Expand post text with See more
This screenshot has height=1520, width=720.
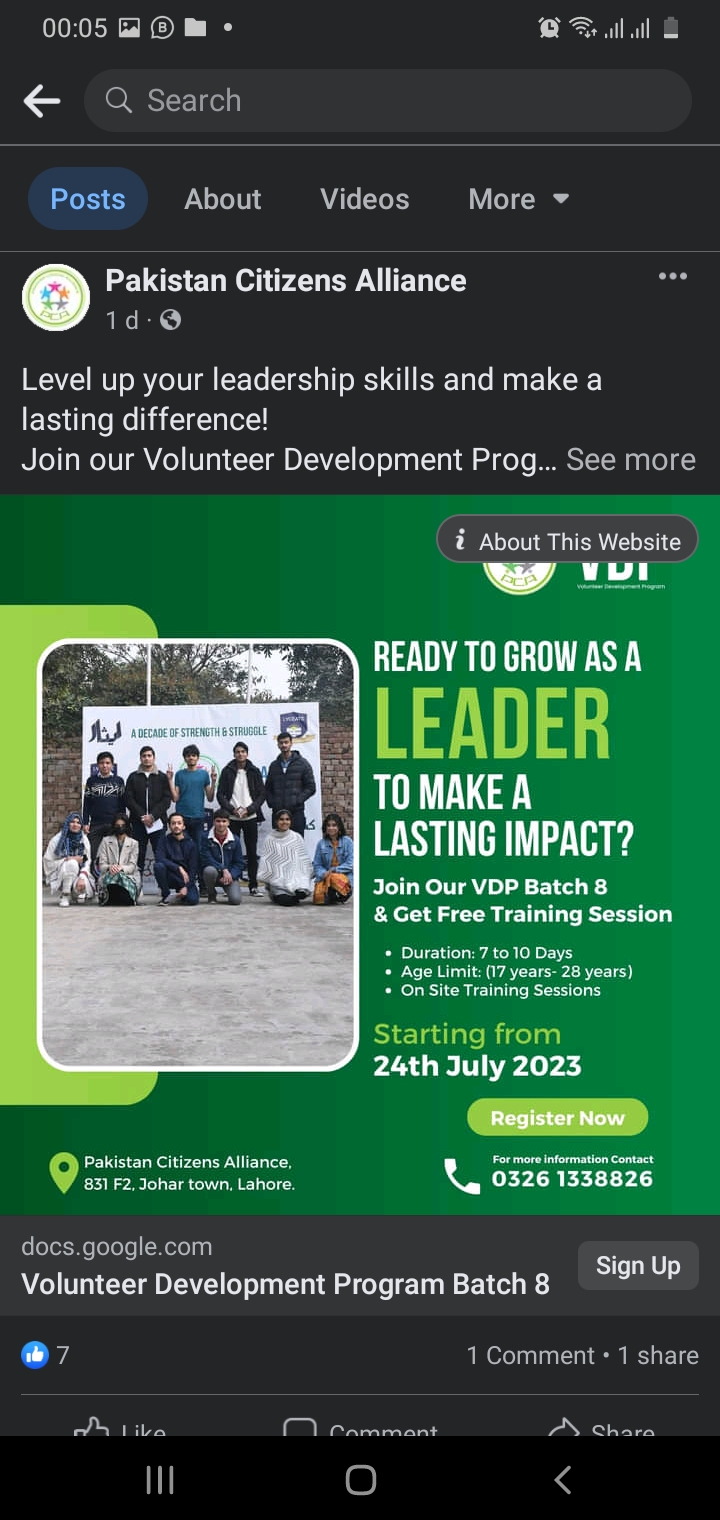point(630,459)
